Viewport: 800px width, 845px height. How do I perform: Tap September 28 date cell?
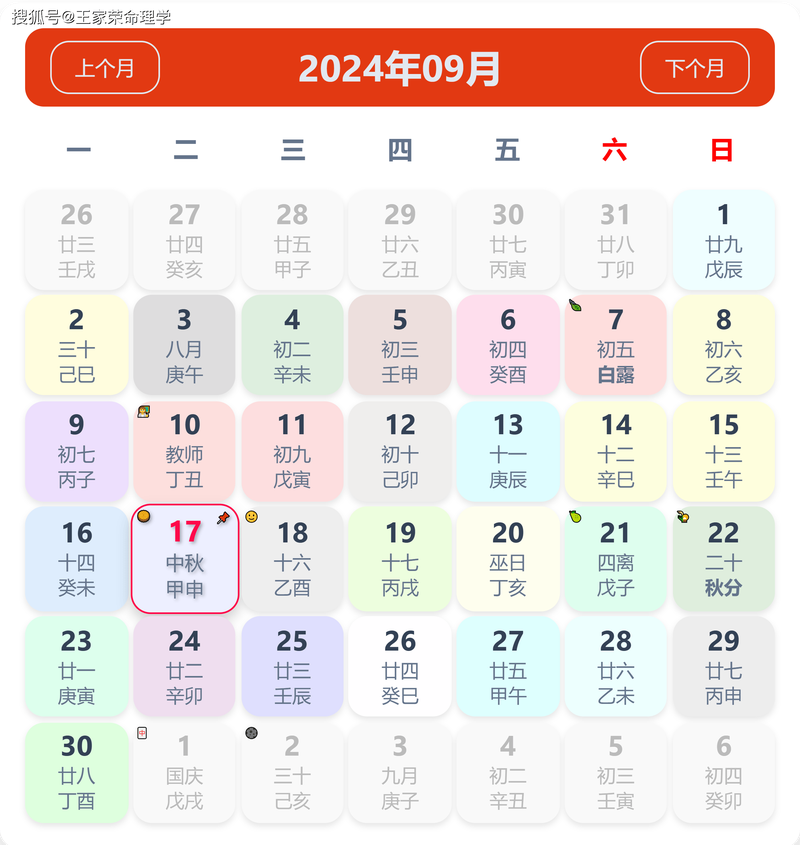click(615, 666)
